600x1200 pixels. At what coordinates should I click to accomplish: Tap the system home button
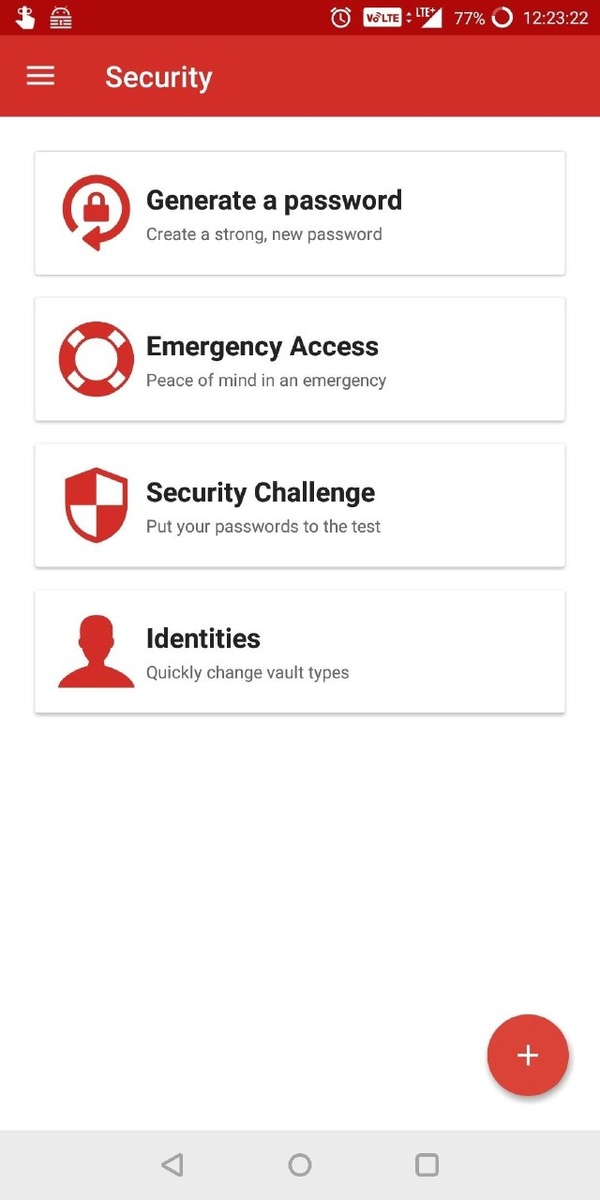(x=300, y=1164)
